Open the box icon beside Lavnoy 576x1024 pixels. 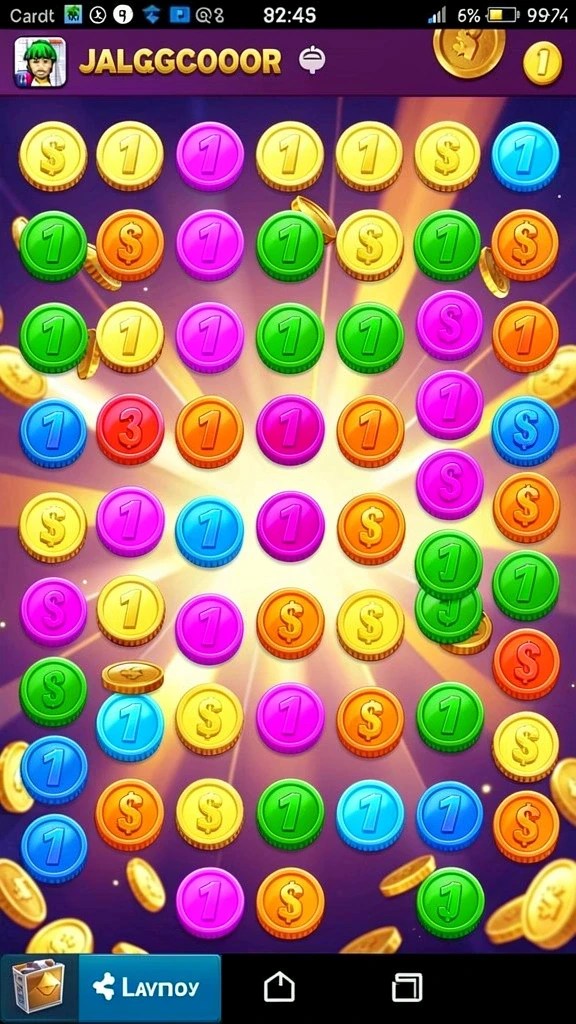click(40, 987)
